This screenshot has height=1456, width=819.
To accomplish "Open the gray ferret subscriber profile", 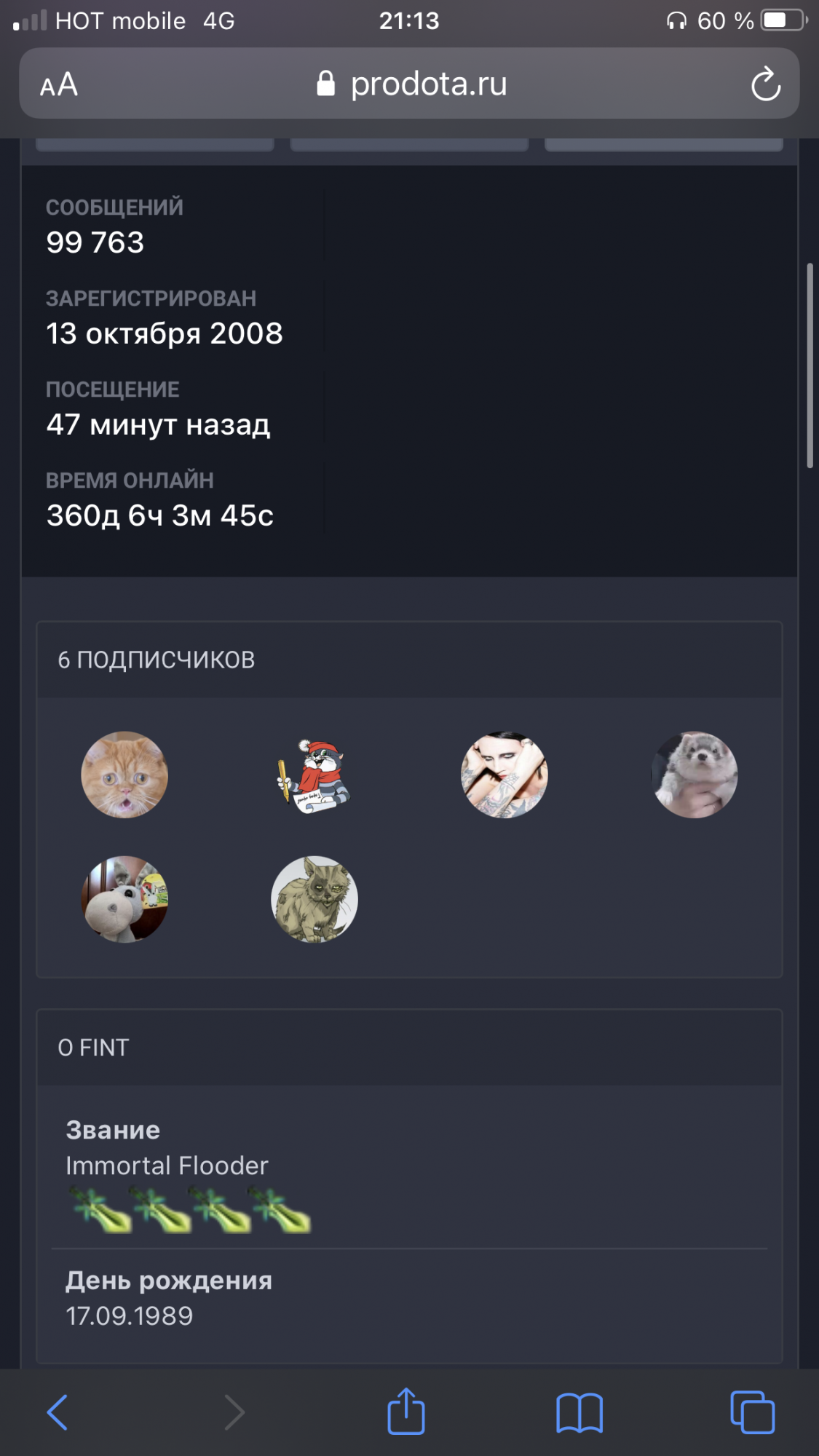I will (x=695, y=775).
